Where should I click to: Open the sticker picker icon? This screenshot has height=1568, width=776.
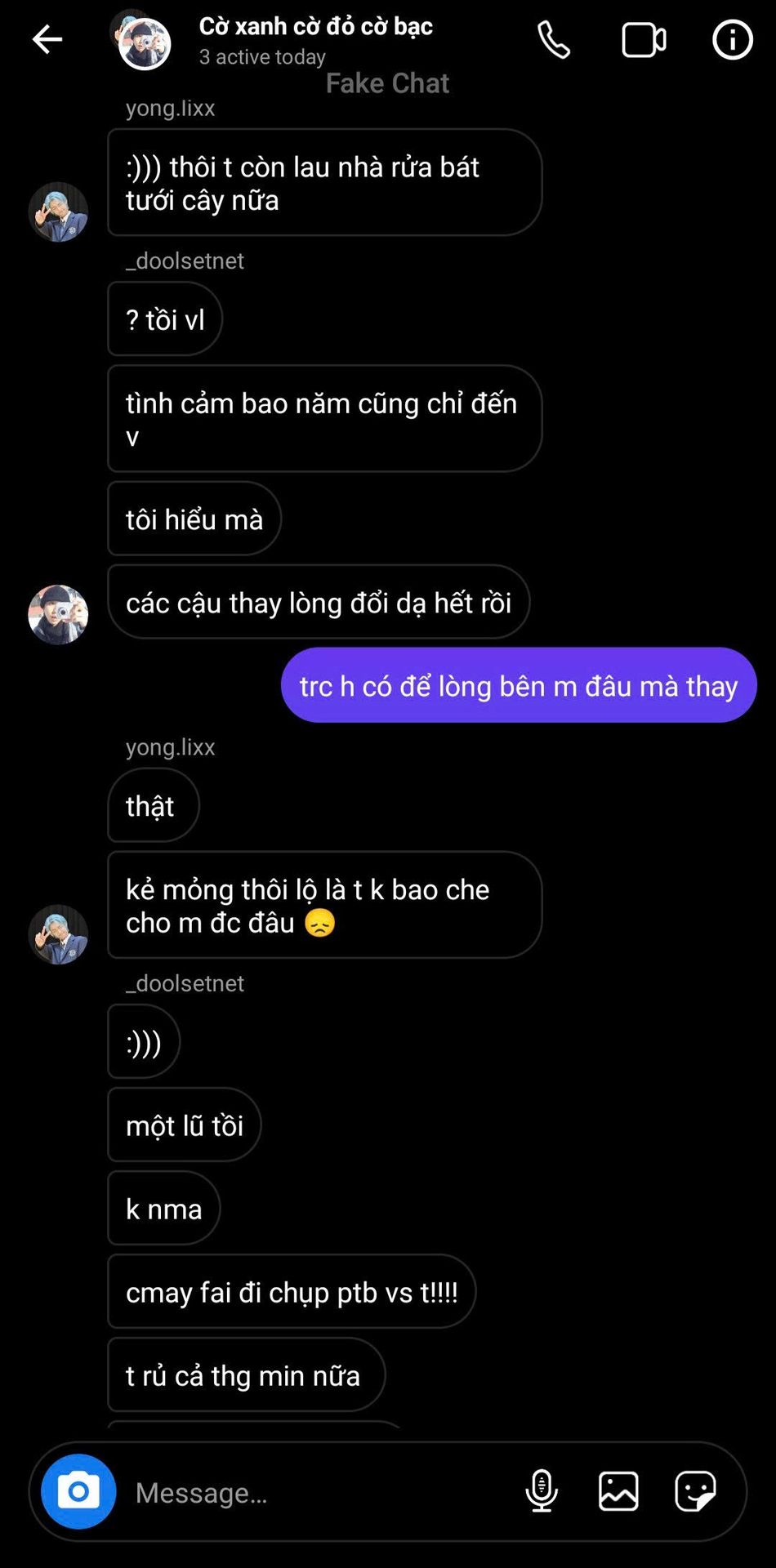[696, 1491]
